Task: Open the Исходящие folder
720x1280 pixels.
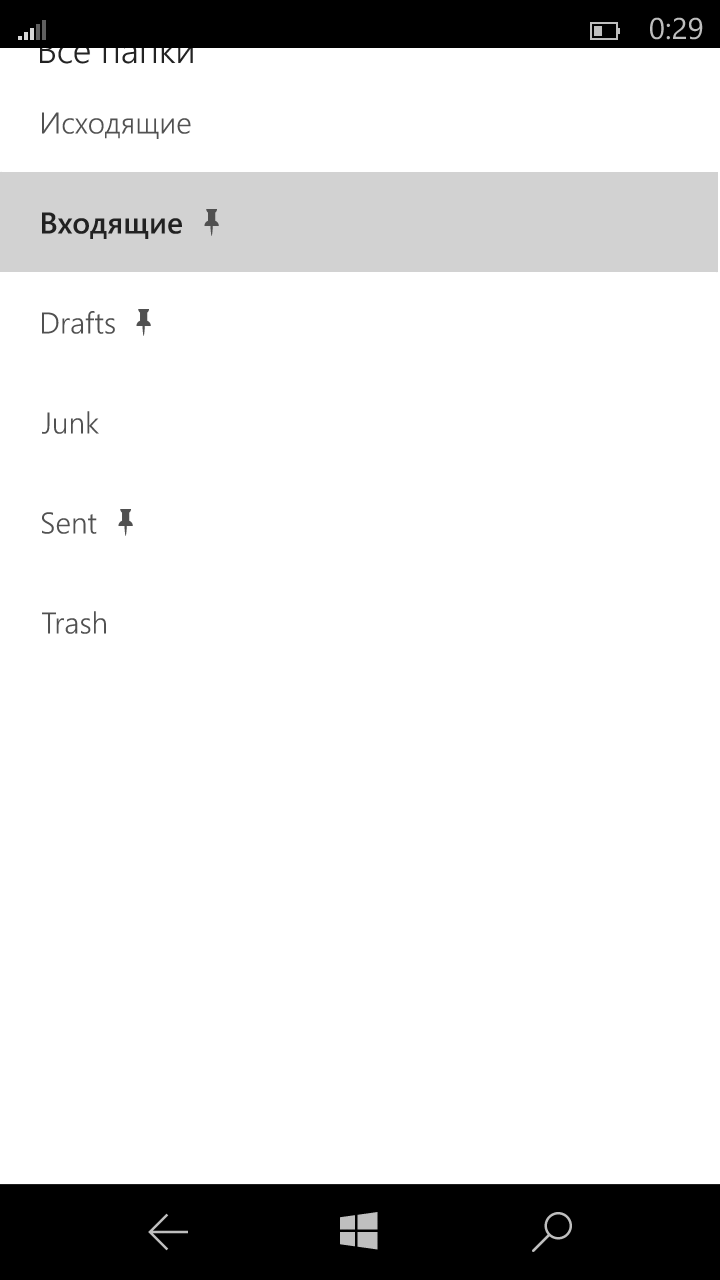Action: (116, 124)
